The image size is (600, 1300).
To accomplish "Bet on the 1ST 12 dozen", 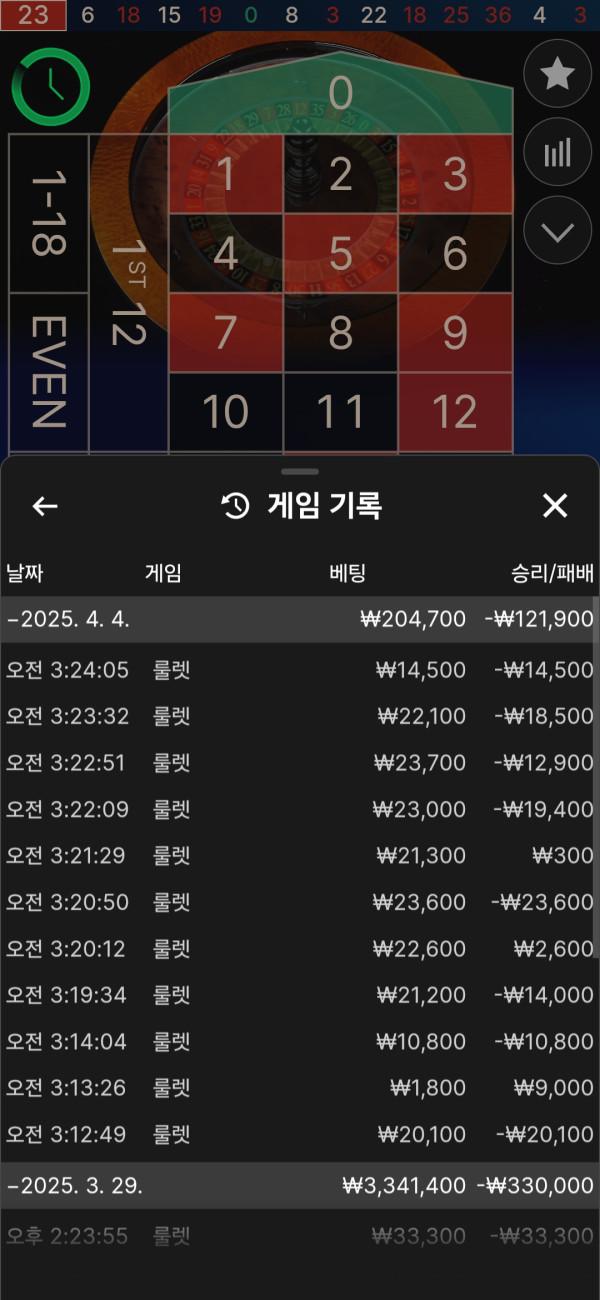I will click(x=128, y=292).
